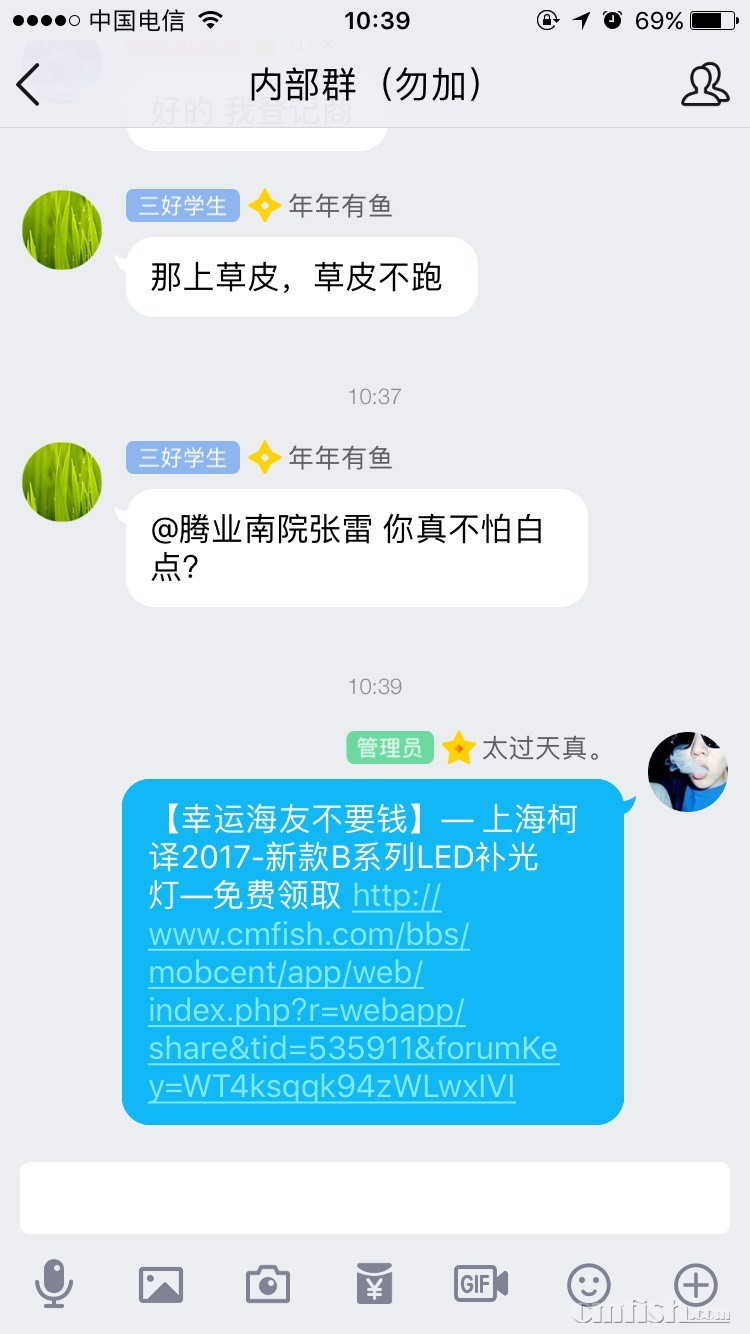
Task: View the 太过天真。 admin's avatar profile
Action: pos(687,771)
